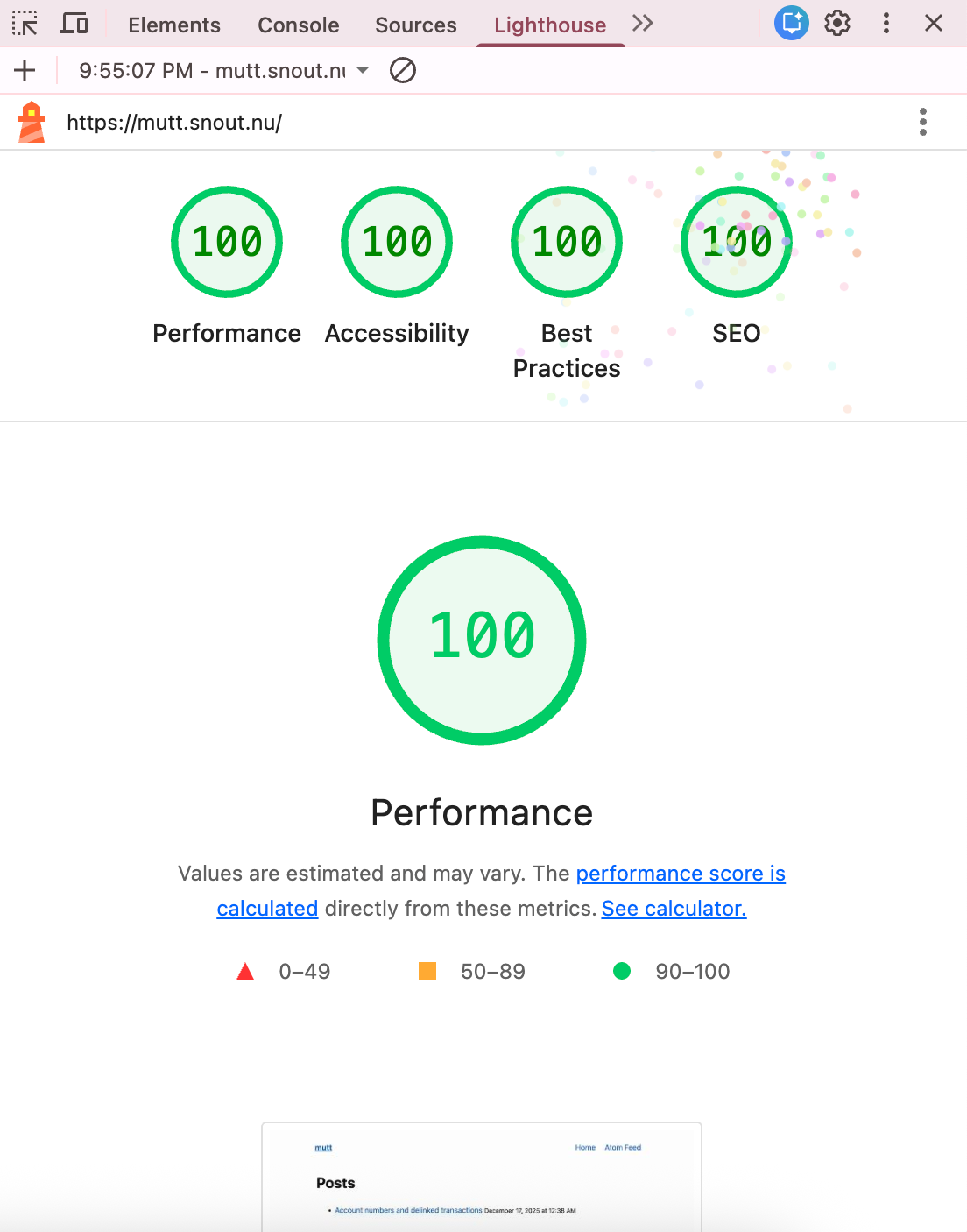967x1232 pixels.
Task: Open the AI assistance button
Action: 791,24
